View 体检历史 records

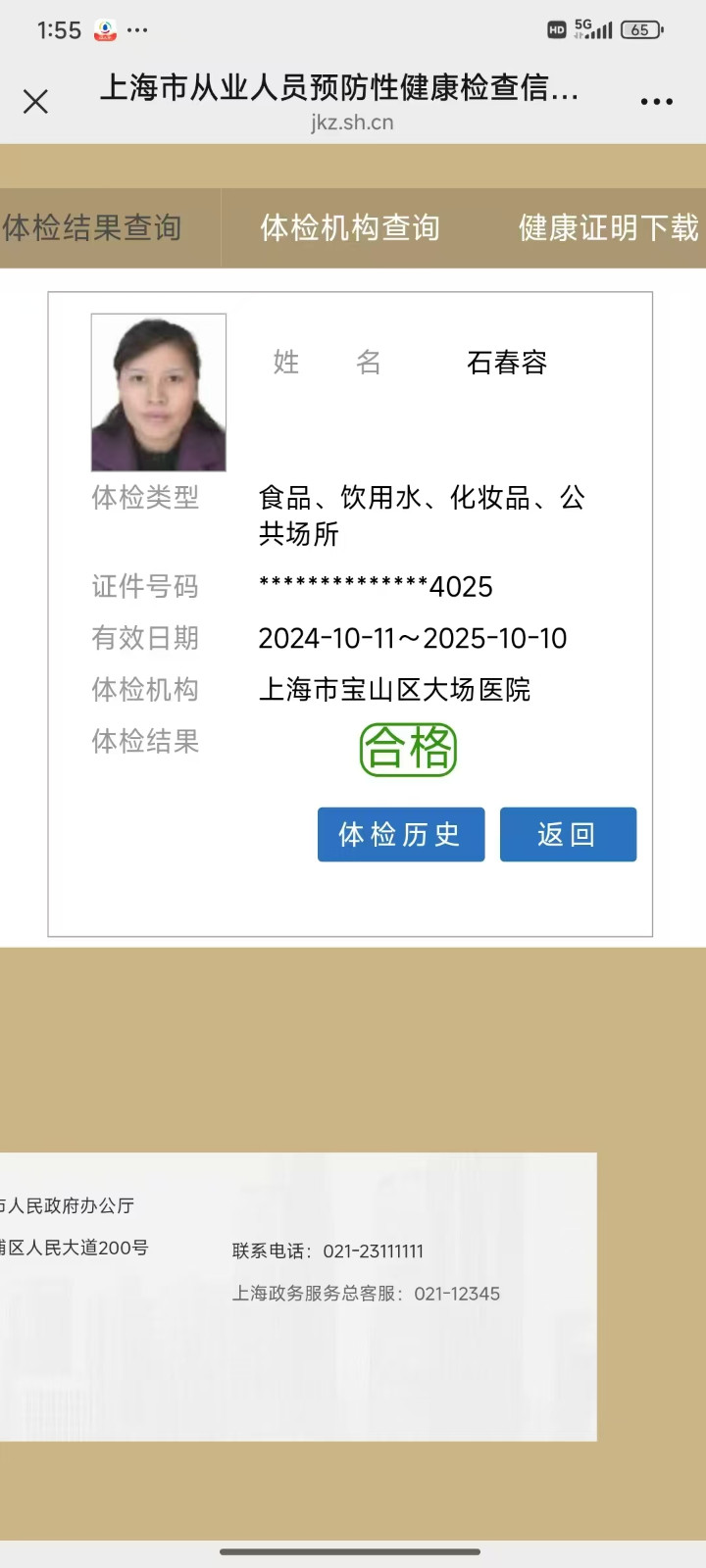[x=400, y=835]
